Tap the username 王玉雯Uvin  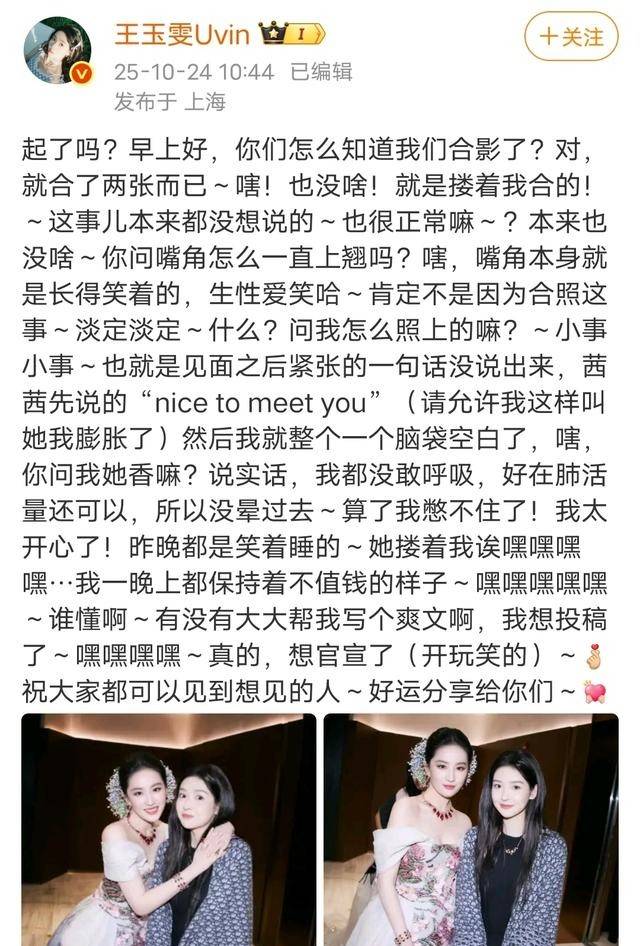coord(181,33)
